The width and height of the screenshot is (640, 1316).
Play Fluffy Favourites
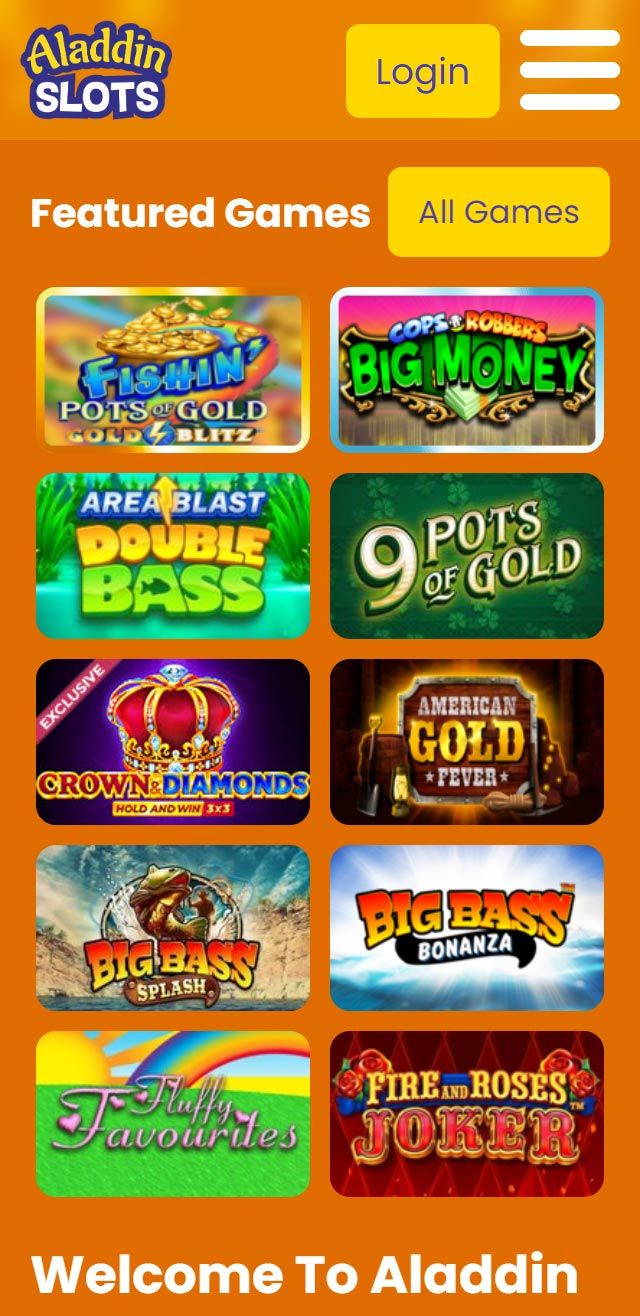pos(173,1114)
